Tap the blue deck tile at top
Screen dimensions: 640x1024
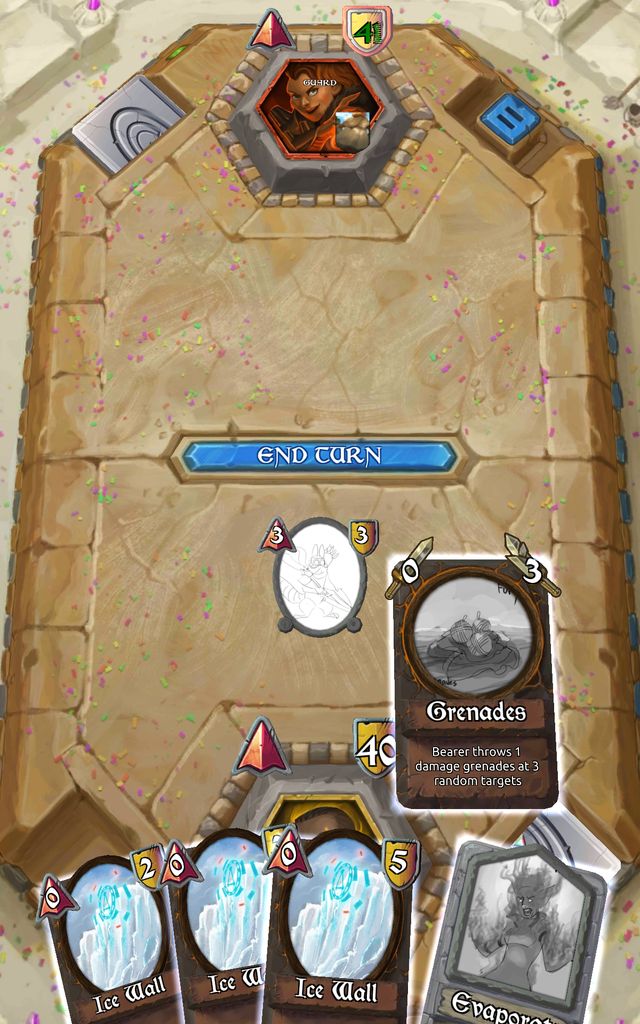coord(509,121)
